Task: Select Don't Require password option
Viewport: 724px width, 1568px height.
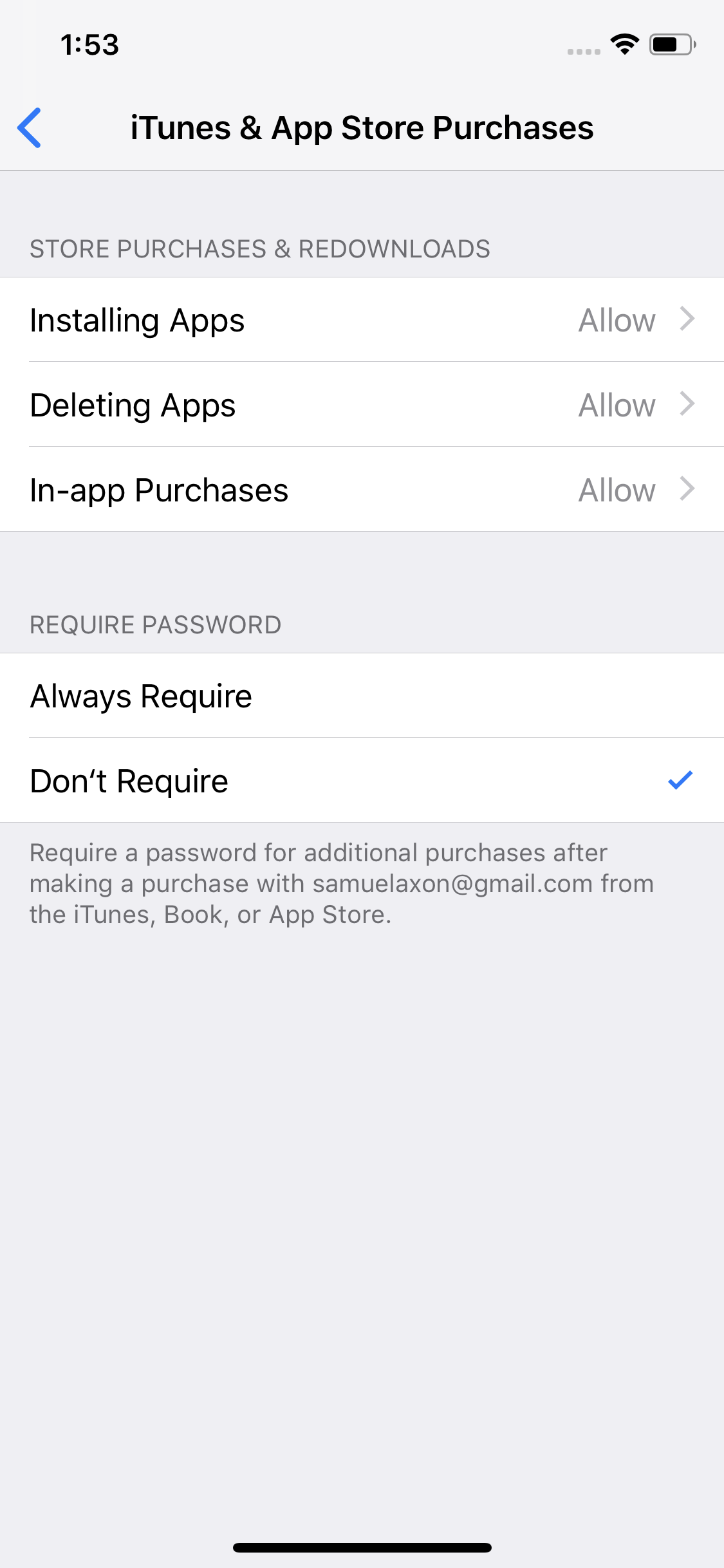Action: (362, 781)
